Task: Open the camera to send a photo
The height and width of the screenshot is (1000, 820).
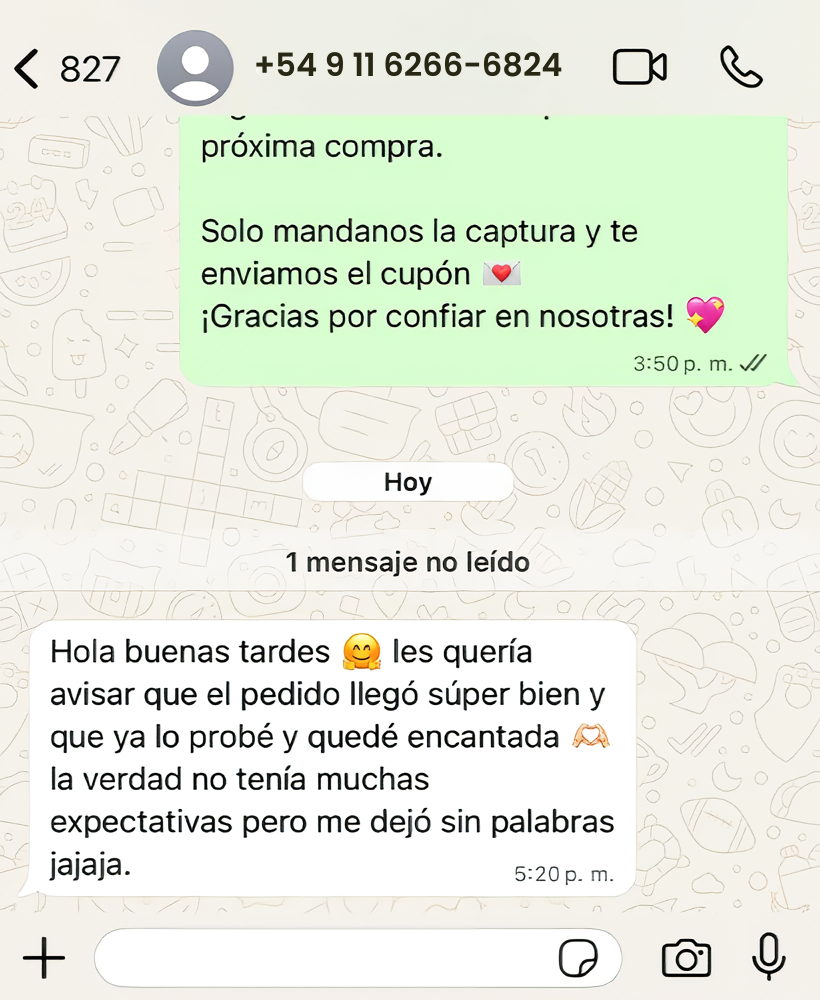Action: tap(686, 958)
